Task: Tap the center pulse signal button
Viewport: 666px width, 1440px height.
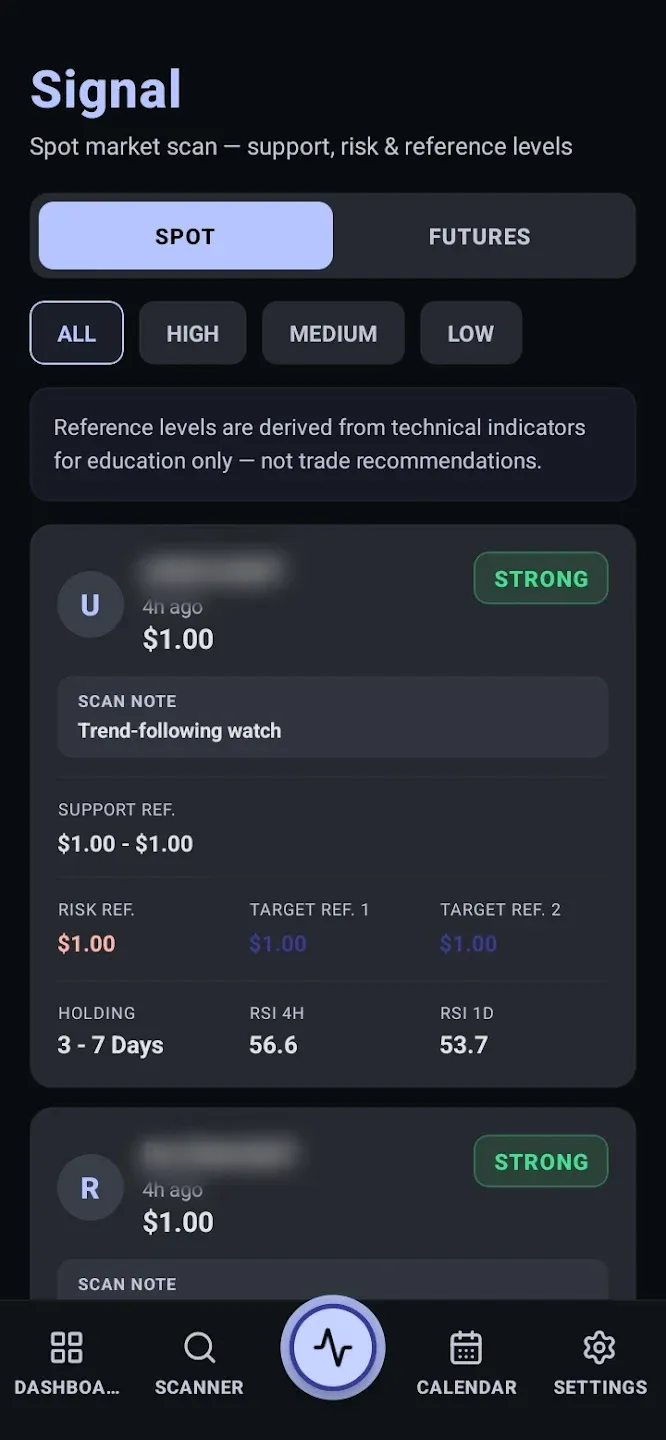Action: tap(333, 1349)
